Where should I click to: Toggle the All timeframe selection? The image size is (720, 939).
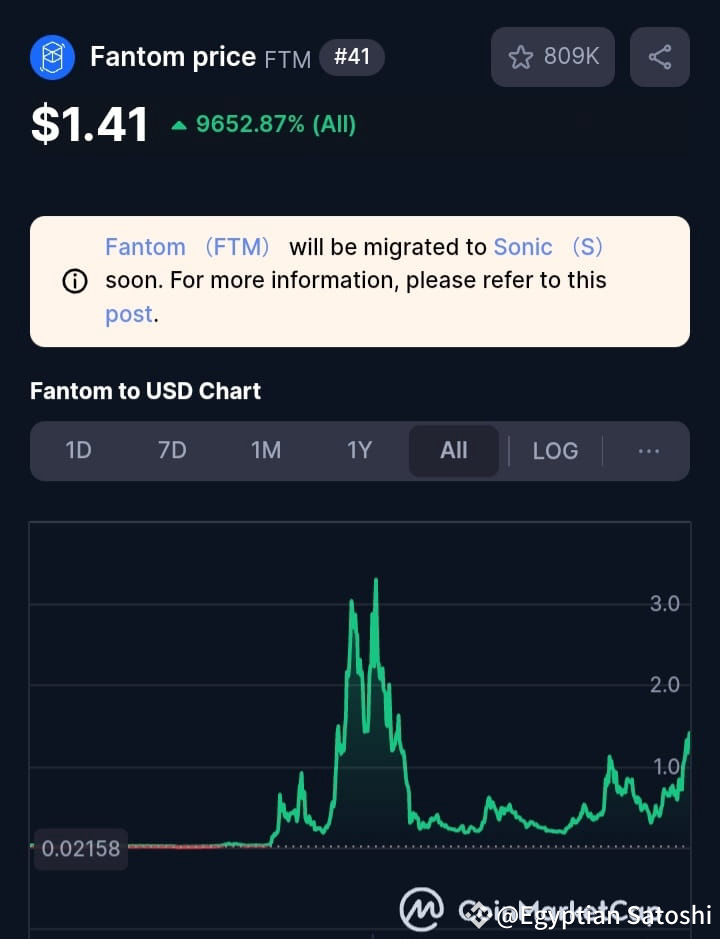453,451
